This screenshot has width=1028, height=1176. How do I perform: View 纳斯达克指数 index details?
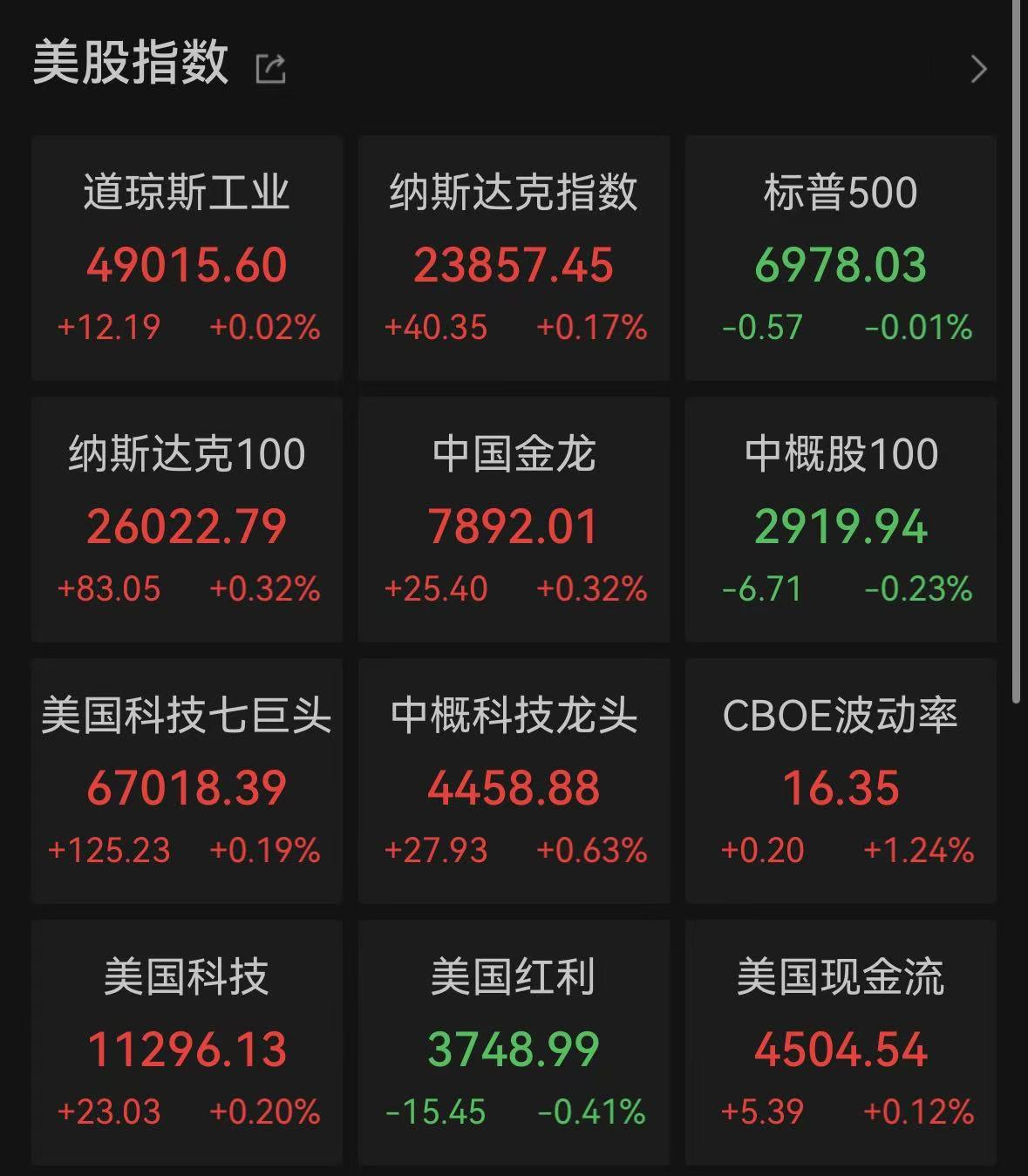click(514, 258)
